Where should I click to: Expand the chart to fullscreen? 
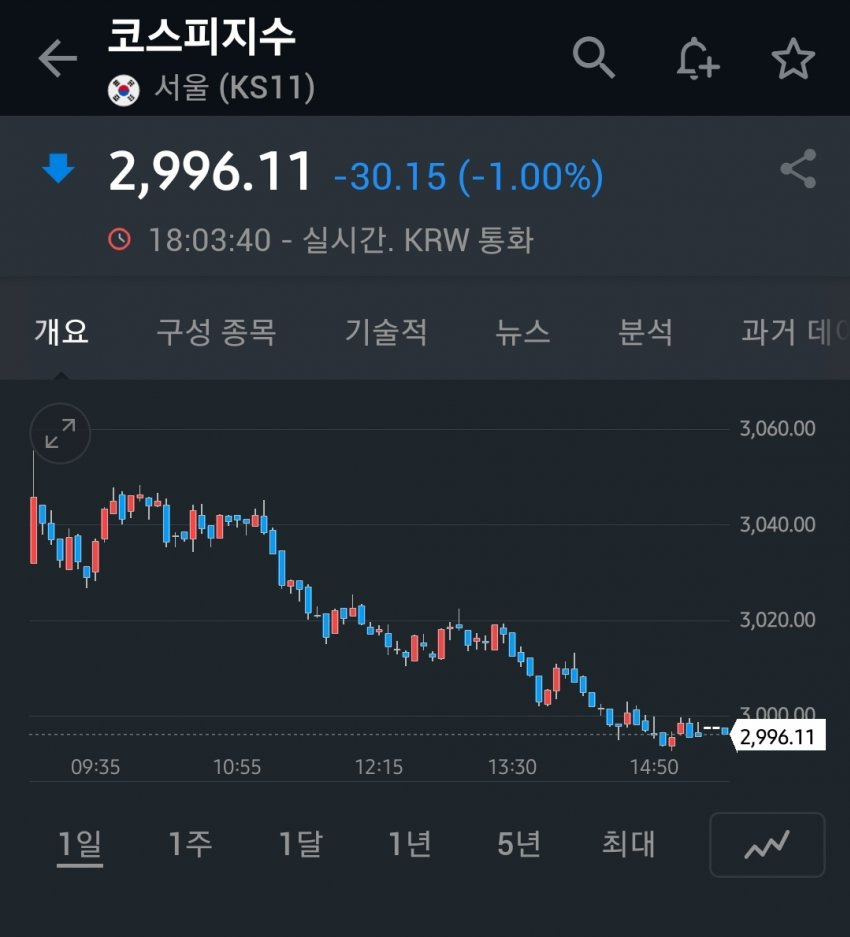point(60,434)
